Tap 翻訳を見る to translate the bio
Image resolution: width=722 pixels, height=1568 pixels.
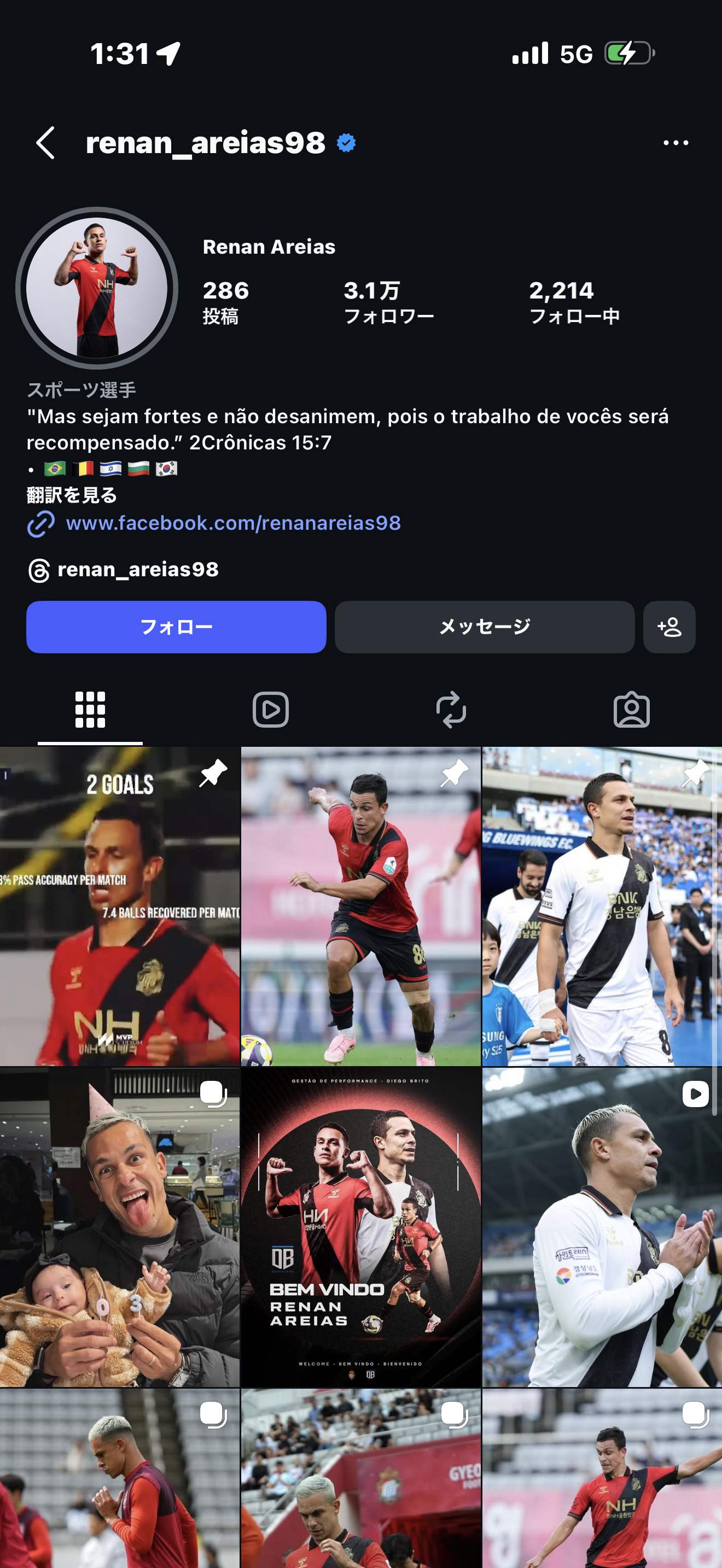[x=72, y=495]
